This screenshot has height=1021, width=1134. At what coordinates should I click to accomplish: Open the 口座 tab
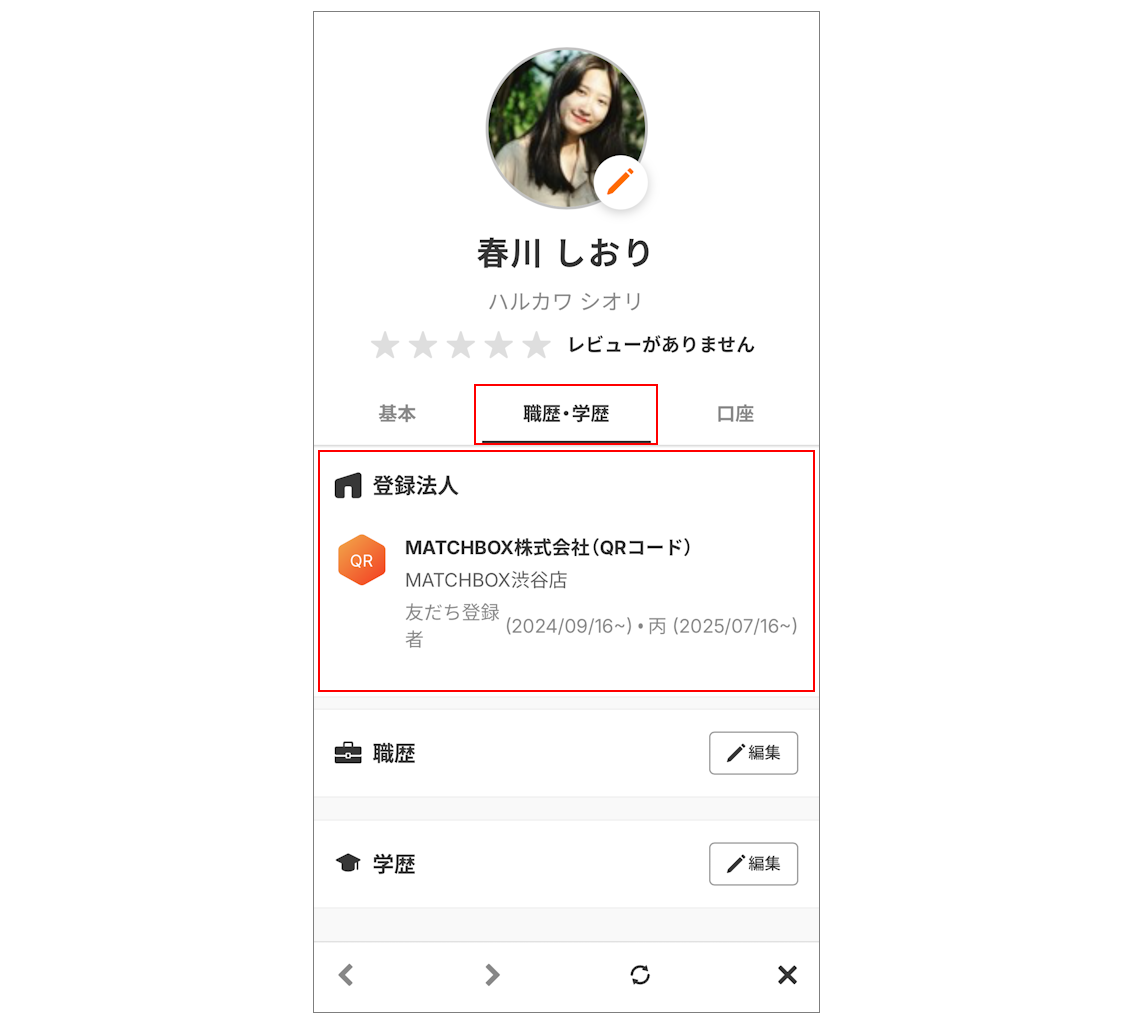click(735, 414)
